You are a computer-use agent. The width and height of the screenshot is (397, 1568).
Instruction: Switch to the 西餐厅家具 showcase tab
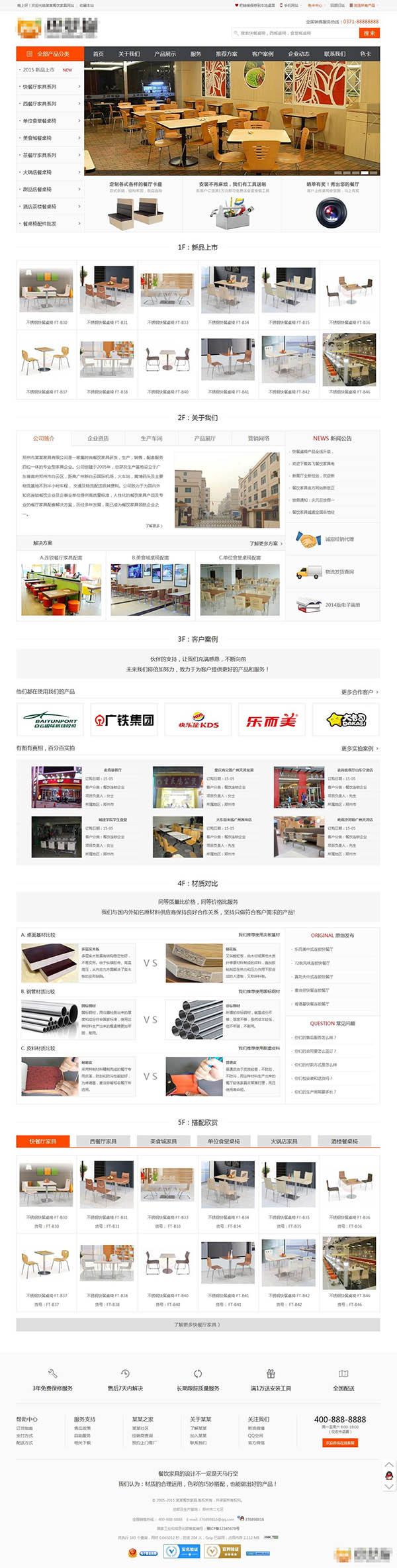pos(103,1142)
